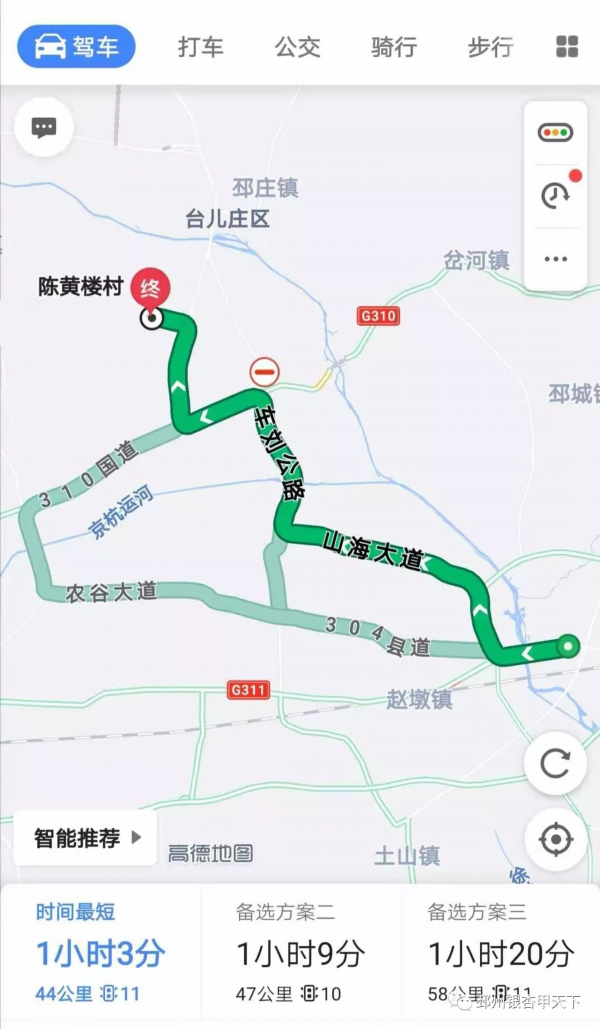This screenshot has height=1029, width=600.
Task: Select the 驾车 driving mode tab
Action: coord(76,47)
